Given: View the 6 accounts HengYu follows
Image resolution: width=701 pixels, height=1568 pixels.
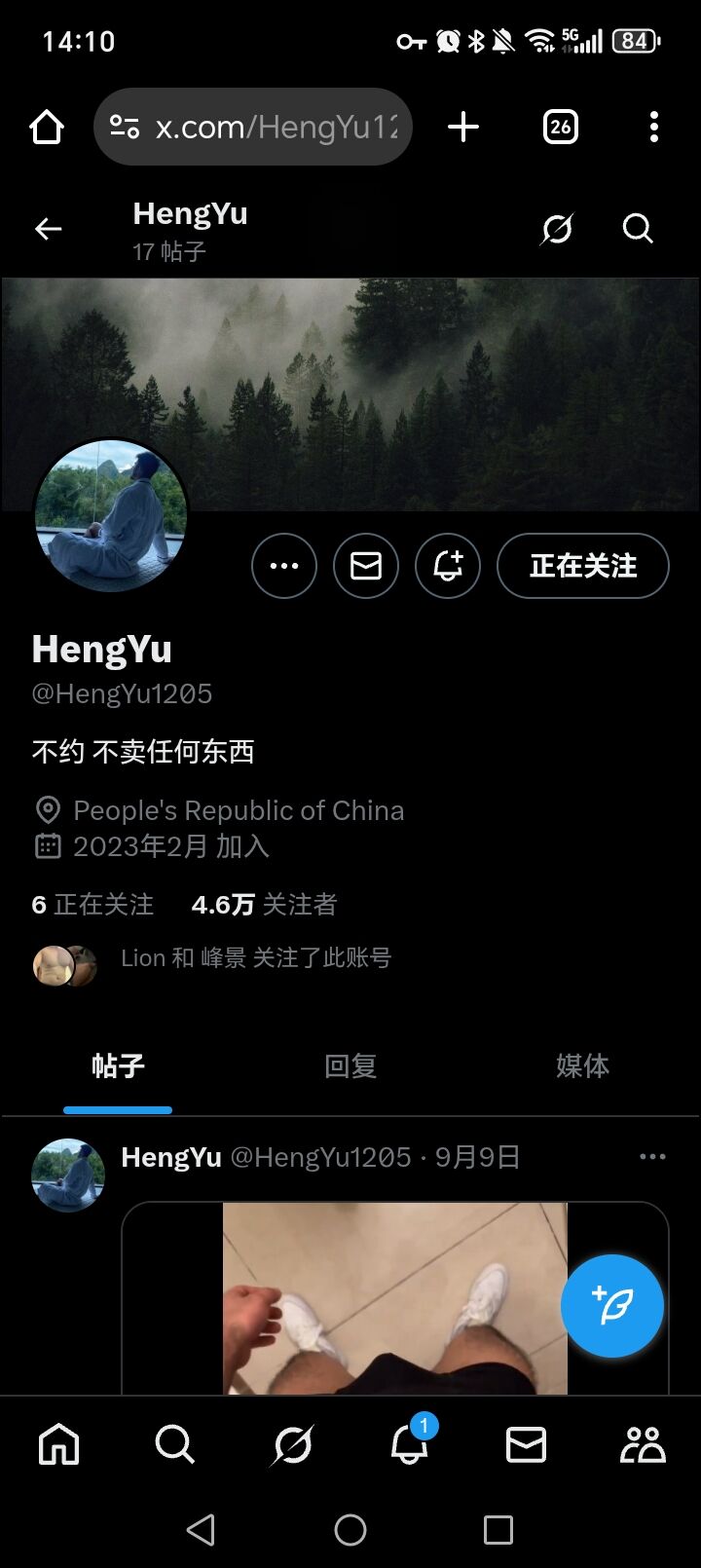Looking at the screenshot, I should 92,905.
